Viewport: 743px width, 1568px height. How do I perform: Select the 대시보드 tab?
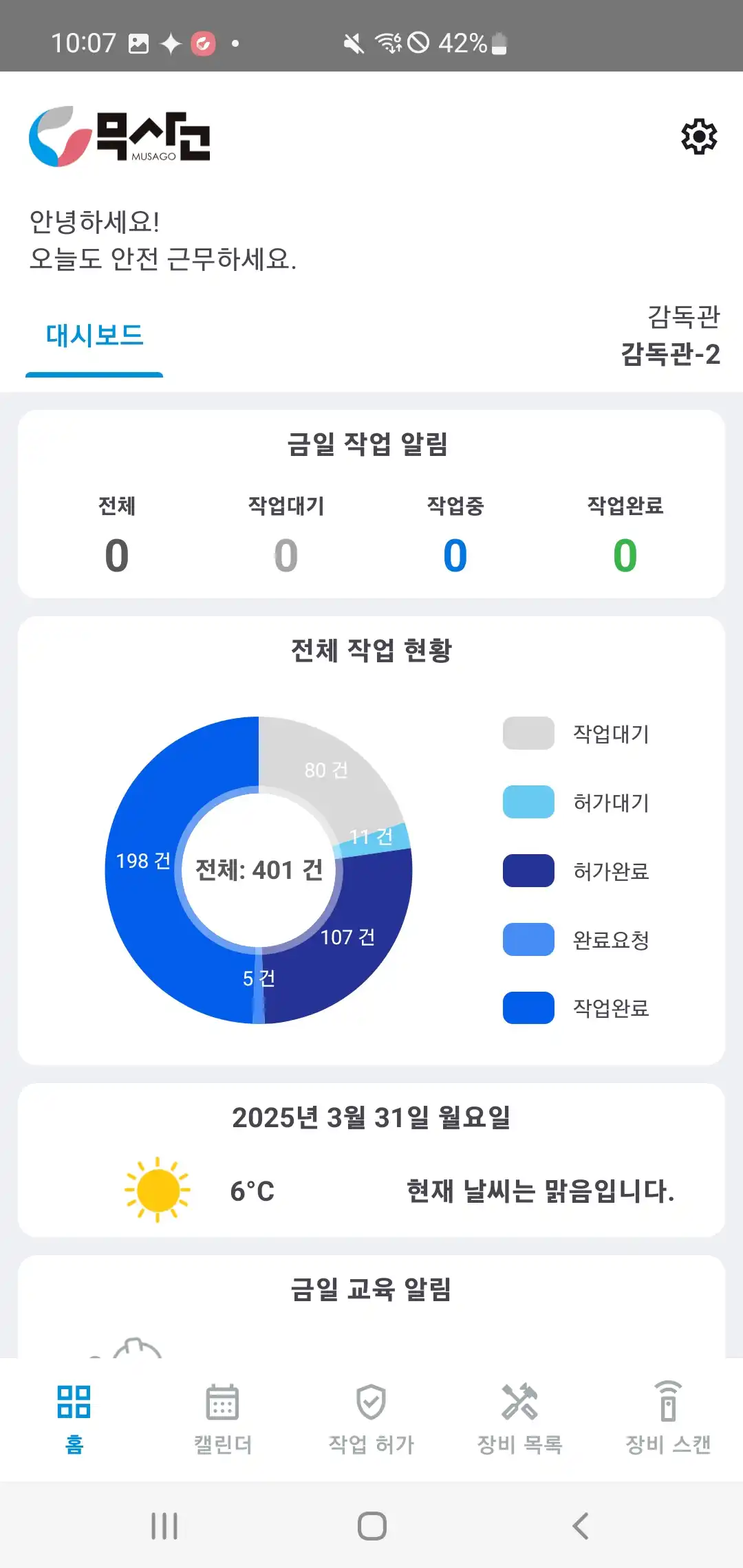[x=94, y=336]
